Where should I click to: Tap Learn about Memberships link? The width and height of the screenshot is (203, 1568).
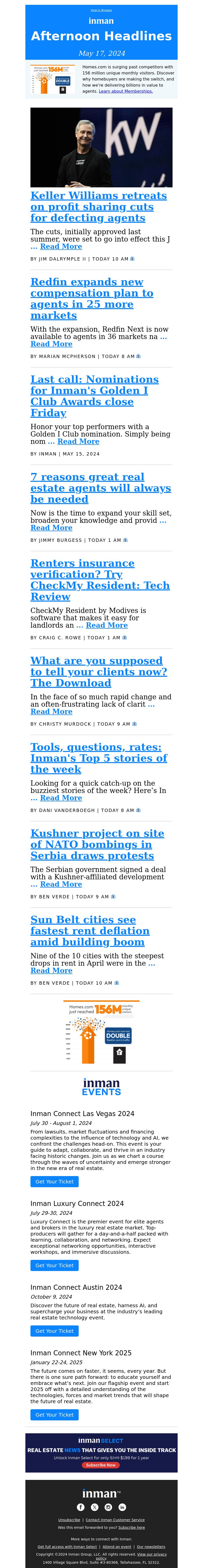tap(126, 91)
